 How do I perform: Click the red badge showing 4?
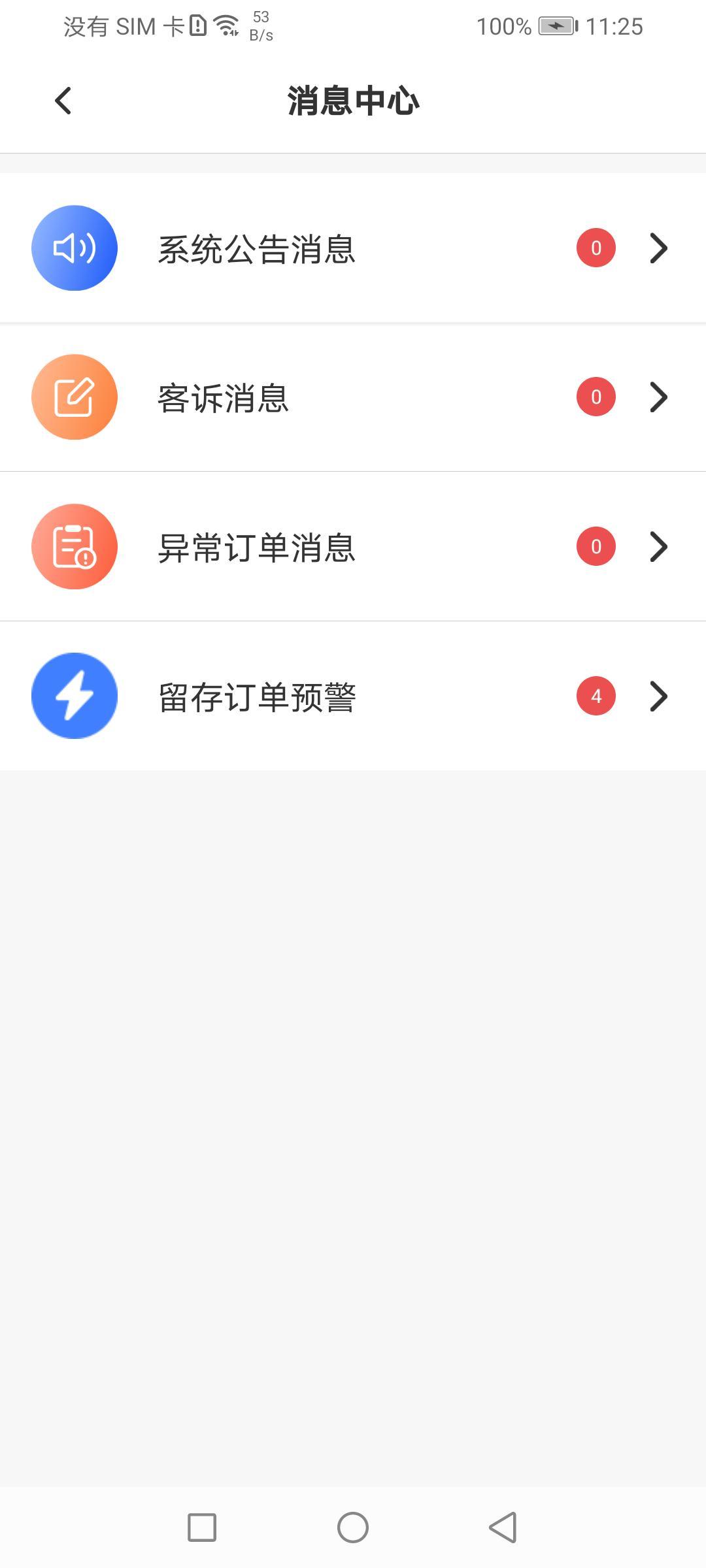(595, 695)
